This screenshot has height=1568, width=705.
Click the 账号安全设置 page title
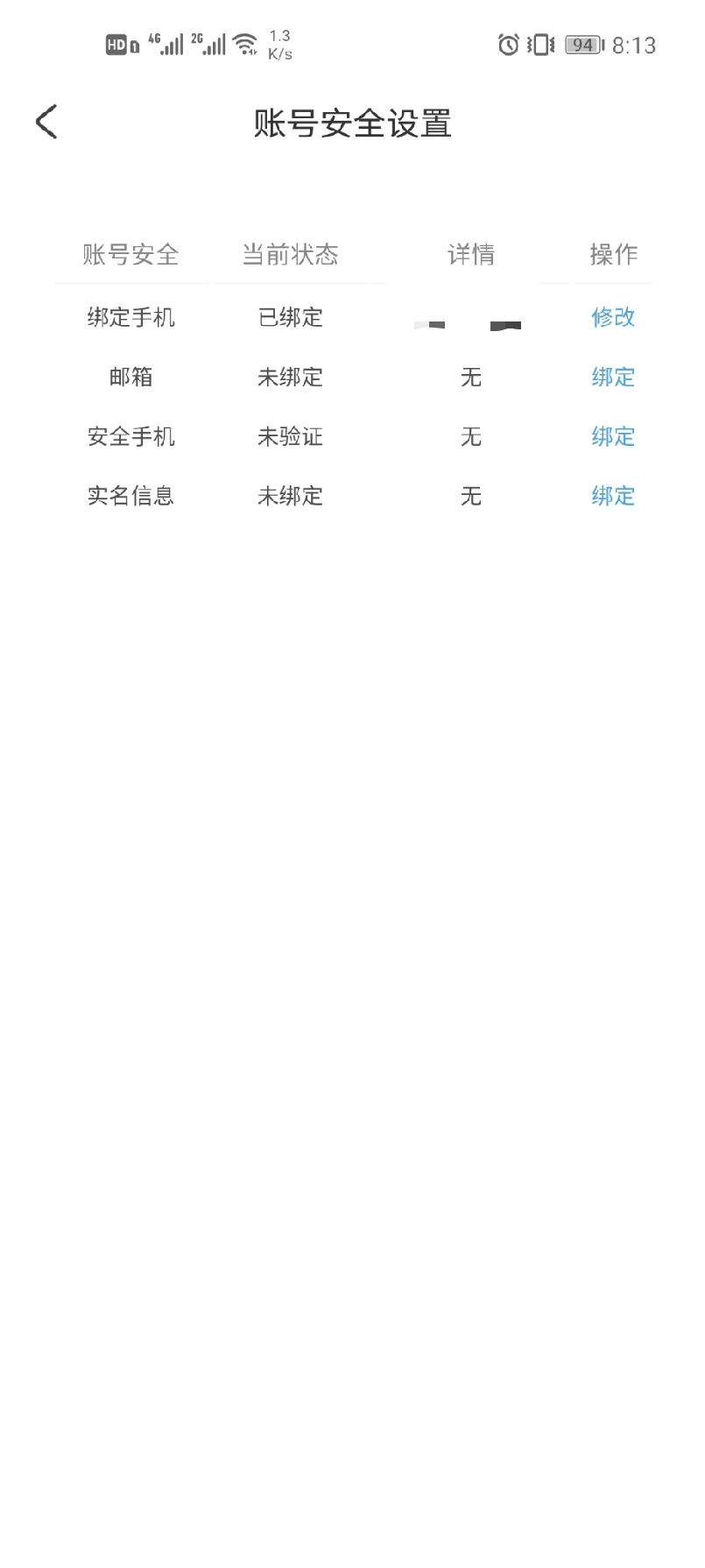(352, 124)
